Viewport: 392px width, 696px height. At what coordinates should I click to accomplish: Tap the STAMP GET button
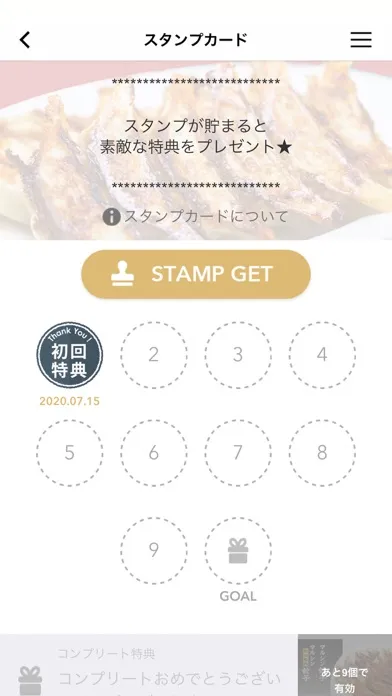click(196, 274)
